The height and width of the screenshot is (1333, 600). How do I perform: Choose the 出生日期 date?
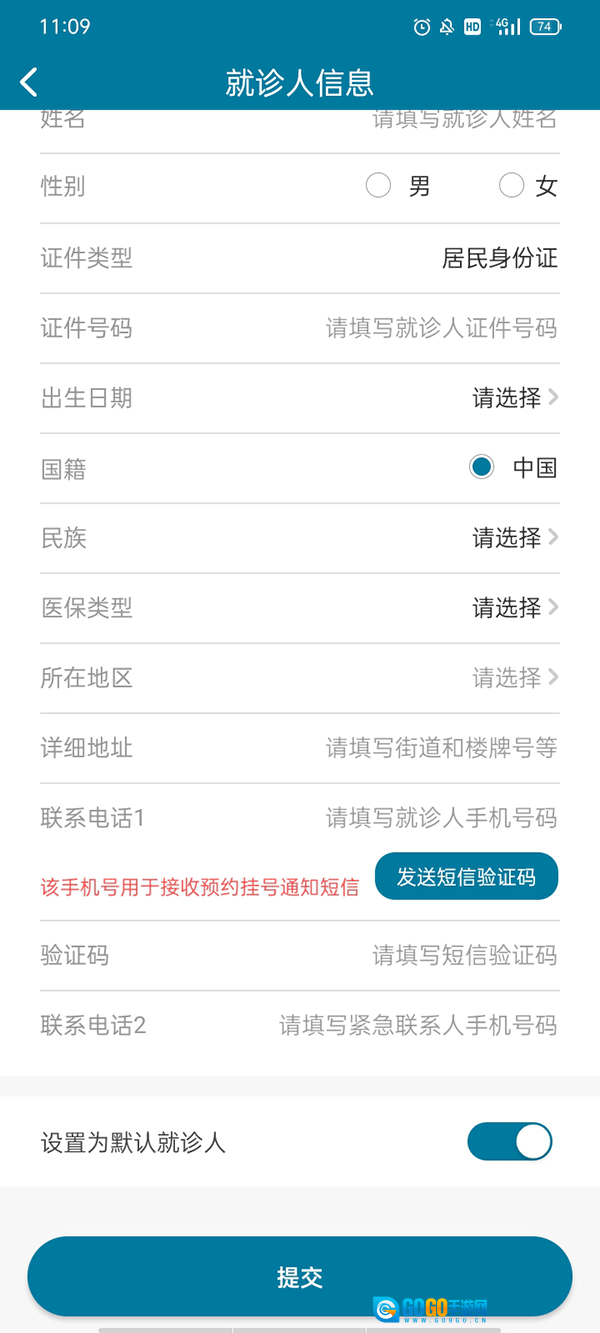[x=514, y=398]
